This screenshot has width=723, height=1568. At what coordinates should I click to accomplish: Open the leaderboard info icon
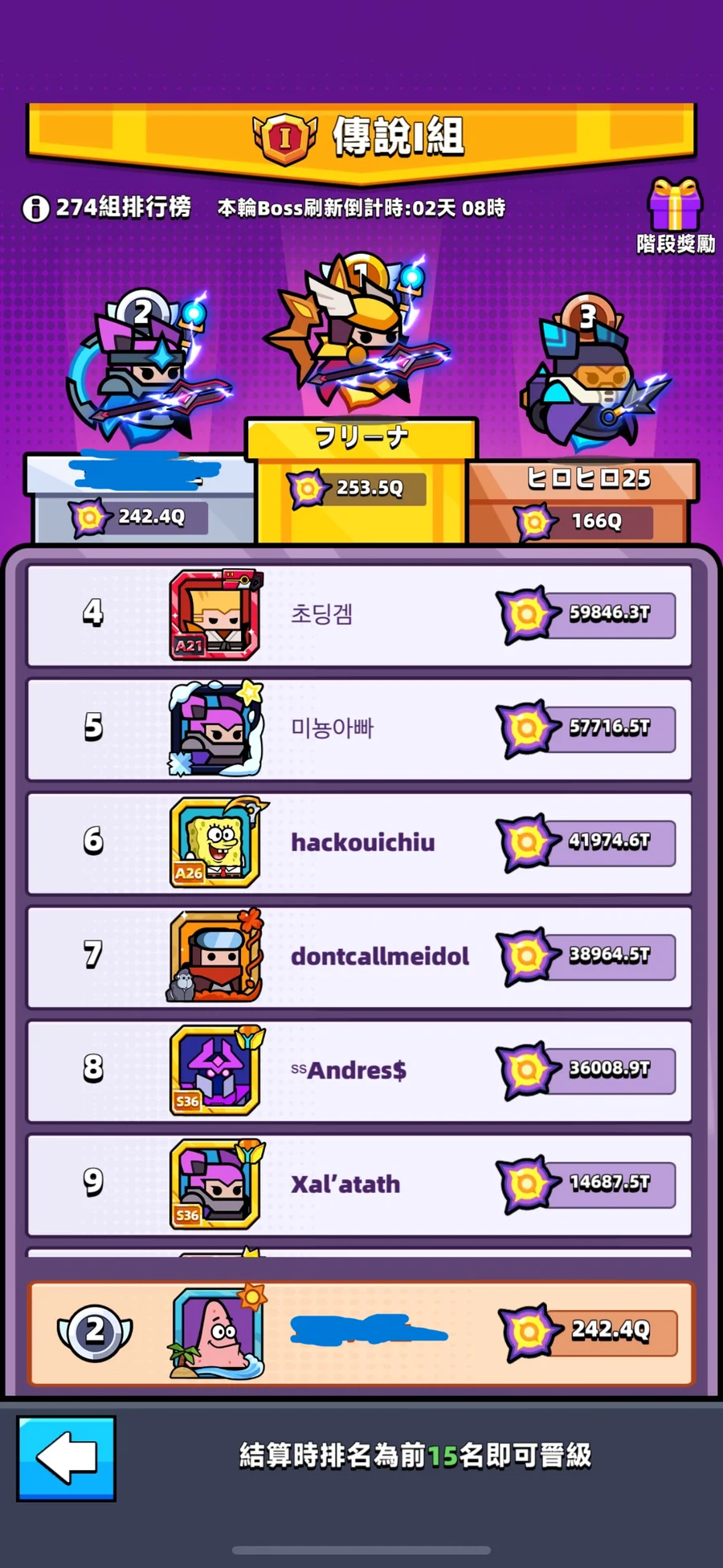tap(35, 208)
